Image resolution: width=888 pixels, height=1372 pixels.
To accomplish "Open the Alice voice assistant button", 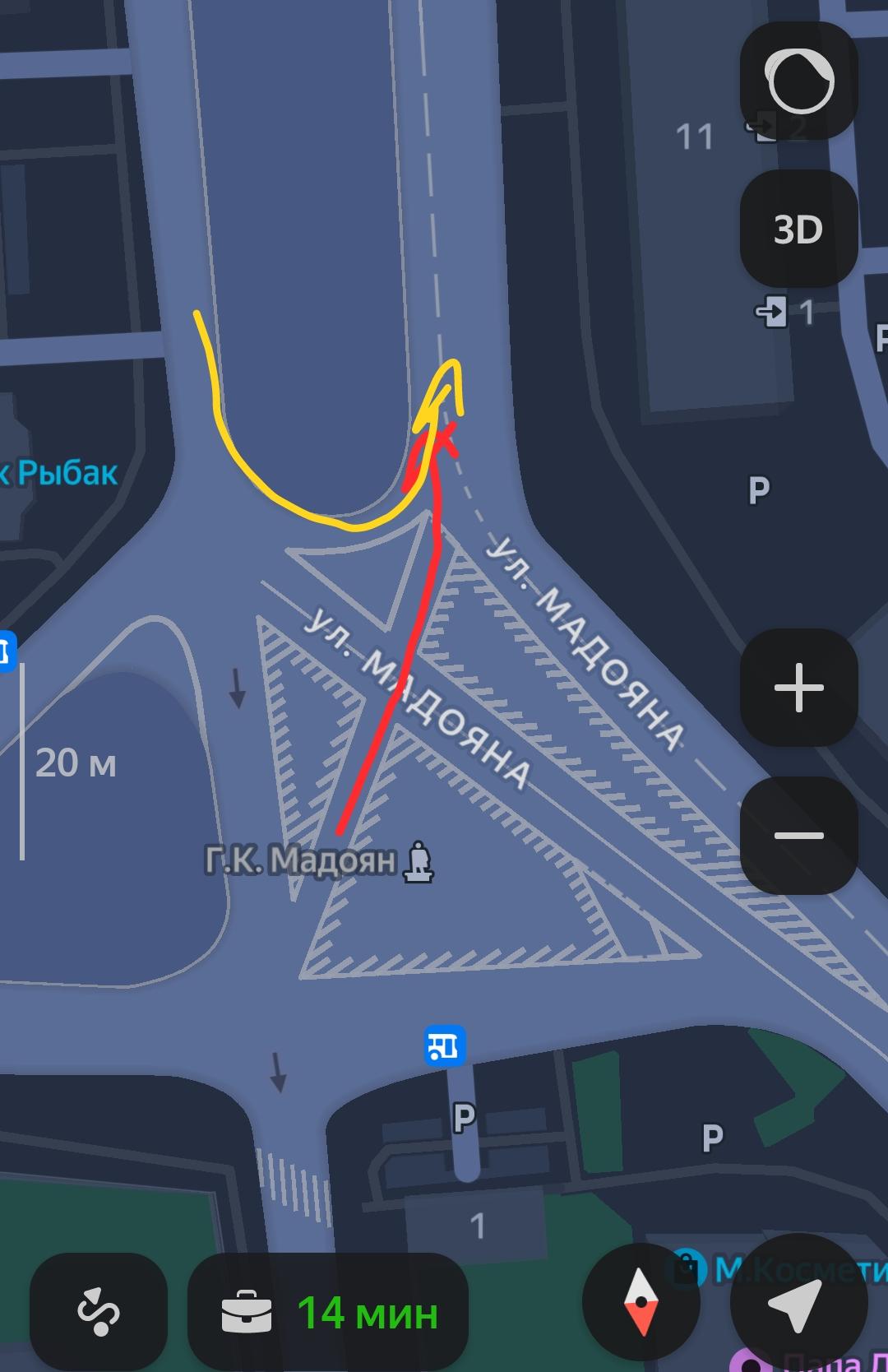I will 798,81.
